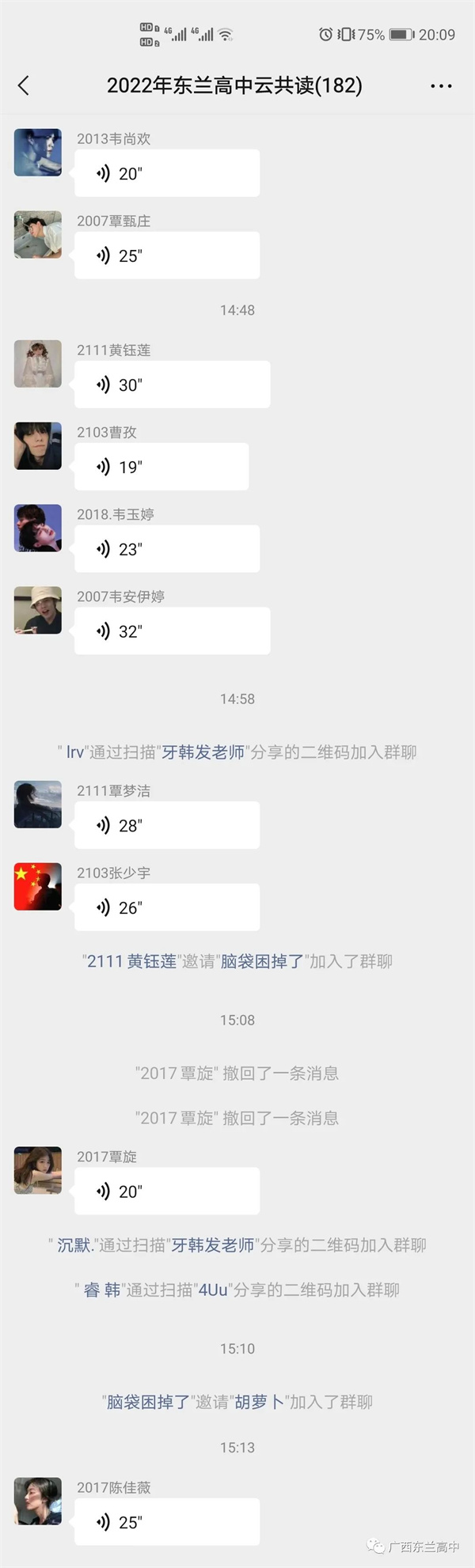Play 2017覃旋's 20-second voice message
The width and height of the screenshot is (475, 1568).
click(166, 1191)
